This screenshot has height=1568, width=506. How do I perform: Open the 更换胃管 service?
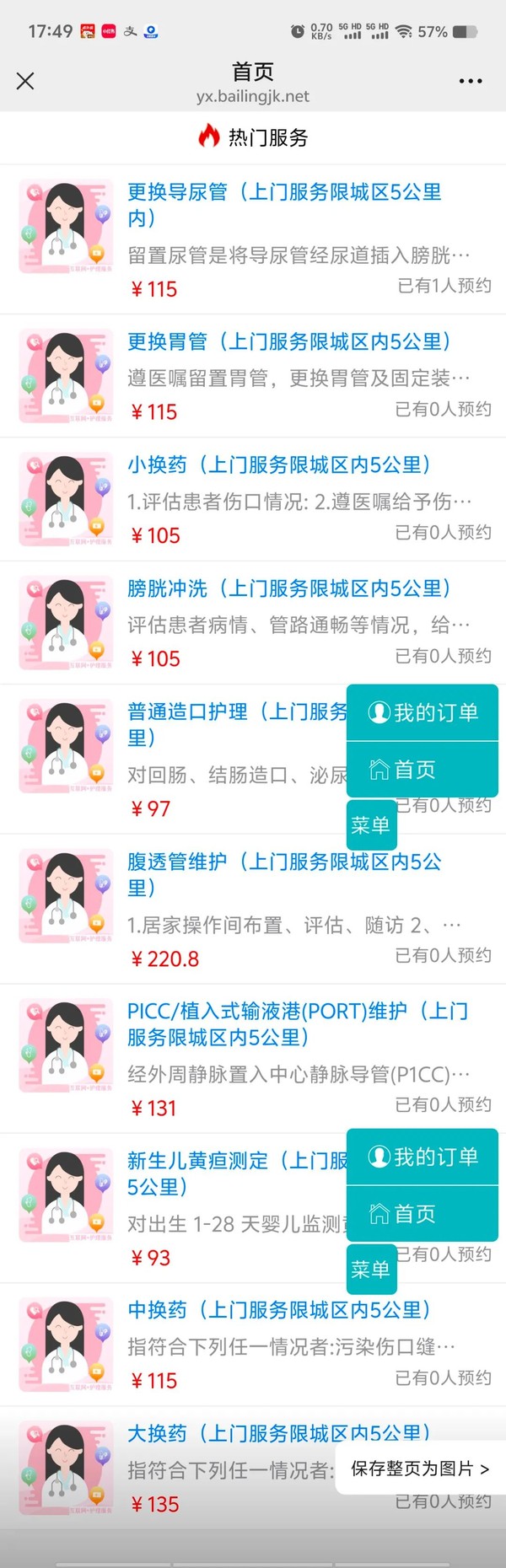[288, 341]
